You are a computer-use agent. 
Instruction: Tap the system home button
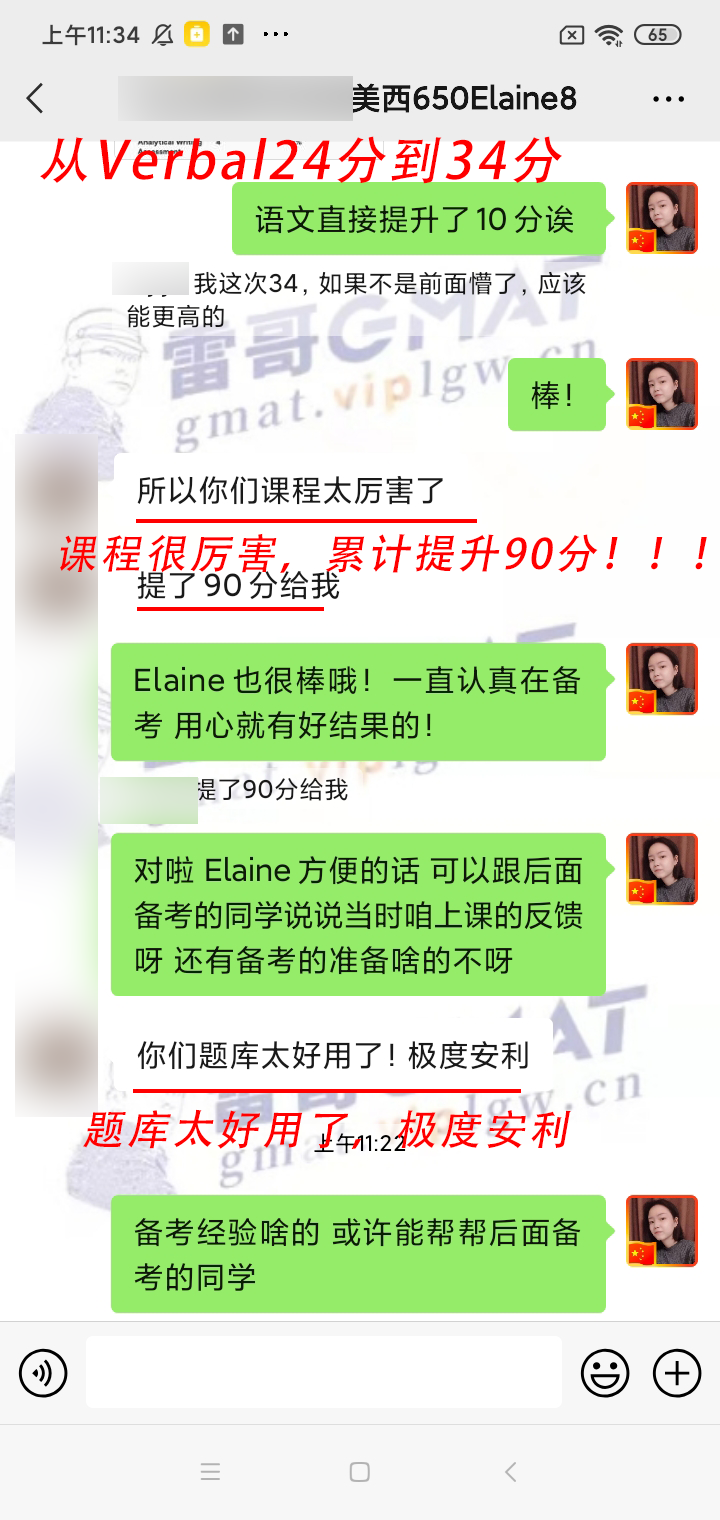[360, 1472]
